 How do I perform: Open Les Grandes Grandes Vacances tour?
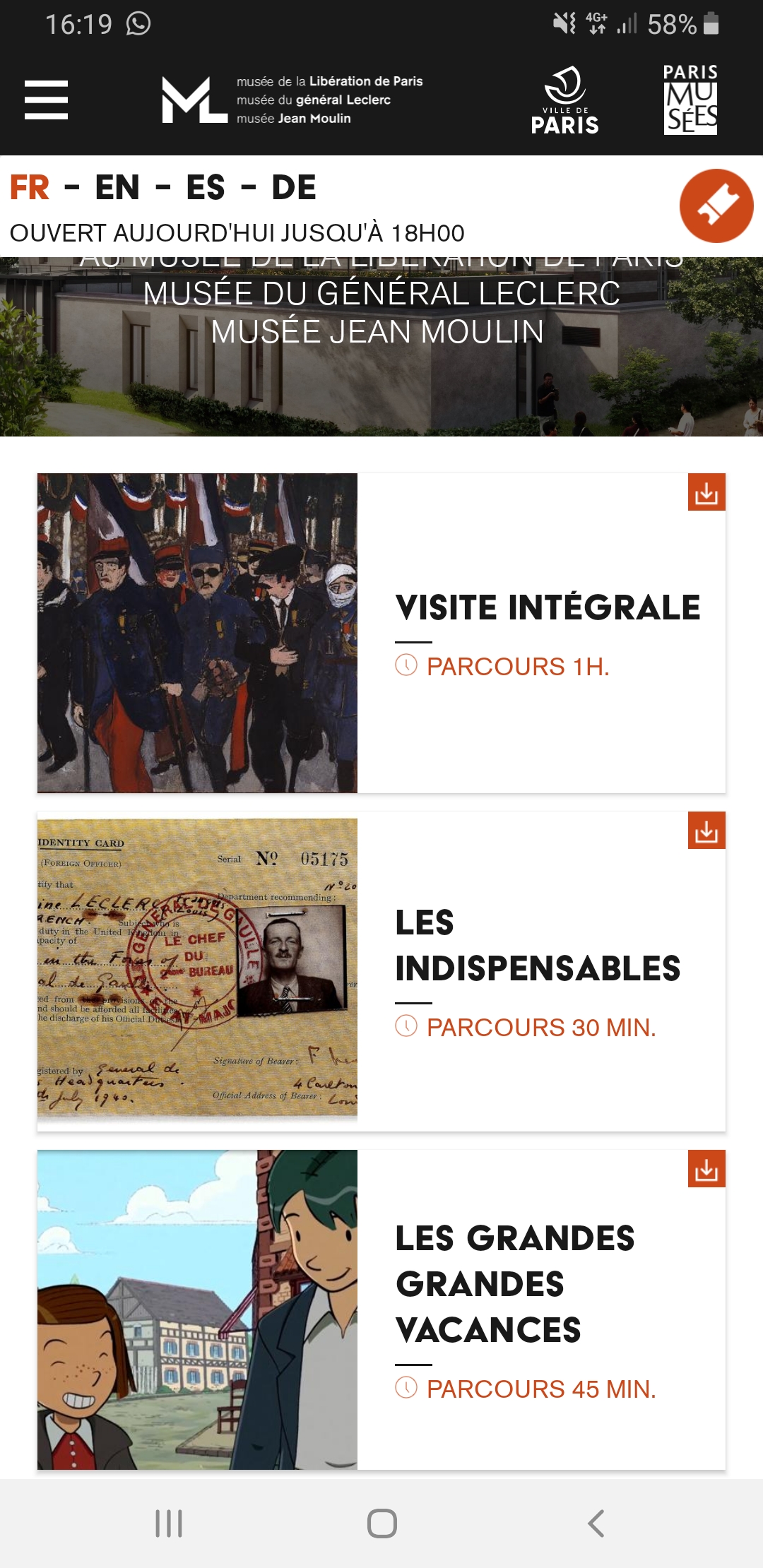point(381,1309)
